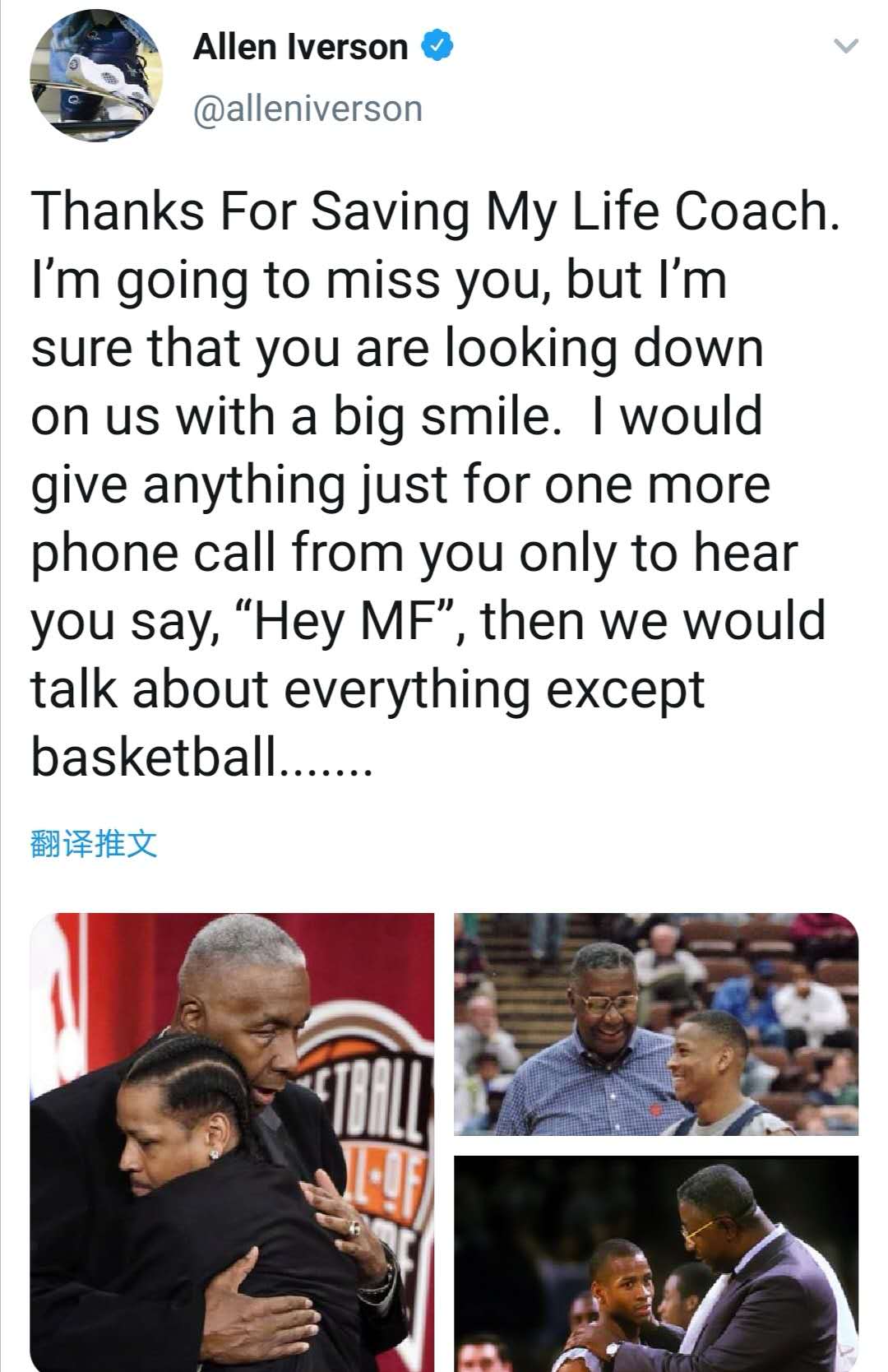This screenshot has height=1372, width=888.
Task: Open the tweet options dropdown chevron
Action: click(x=845, y=47)
